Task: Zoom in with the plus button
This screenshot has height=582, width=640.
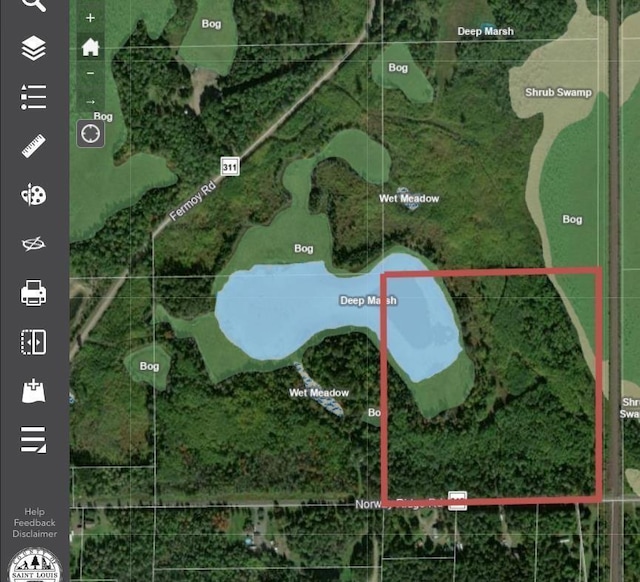Action: (90, 18)
